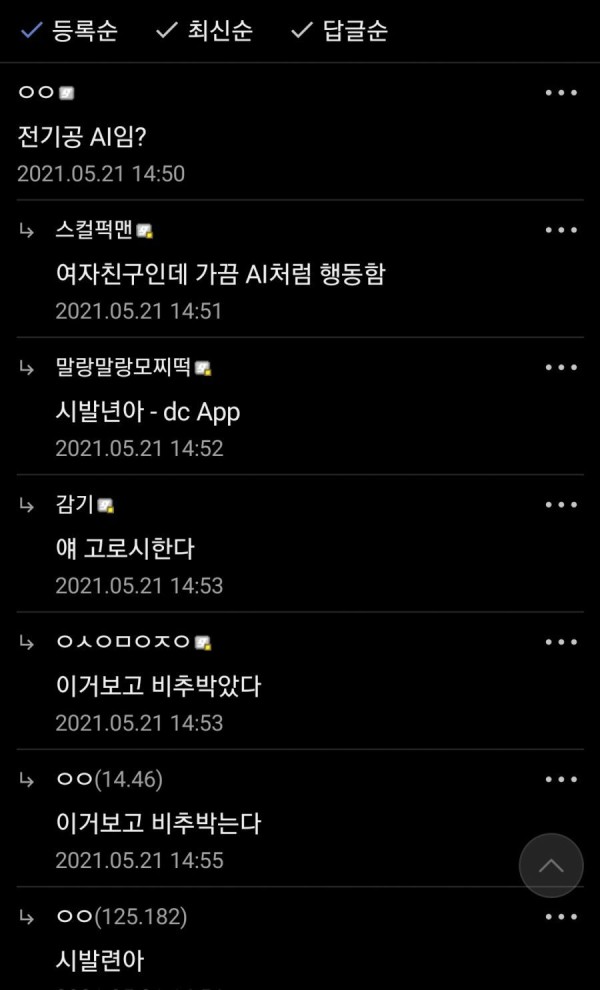Image resolution: width=600 pixels, height=990 pixels.
Task: Open more options on ㅇㅇ(125.182)'s reply
Action: point(561,916)
